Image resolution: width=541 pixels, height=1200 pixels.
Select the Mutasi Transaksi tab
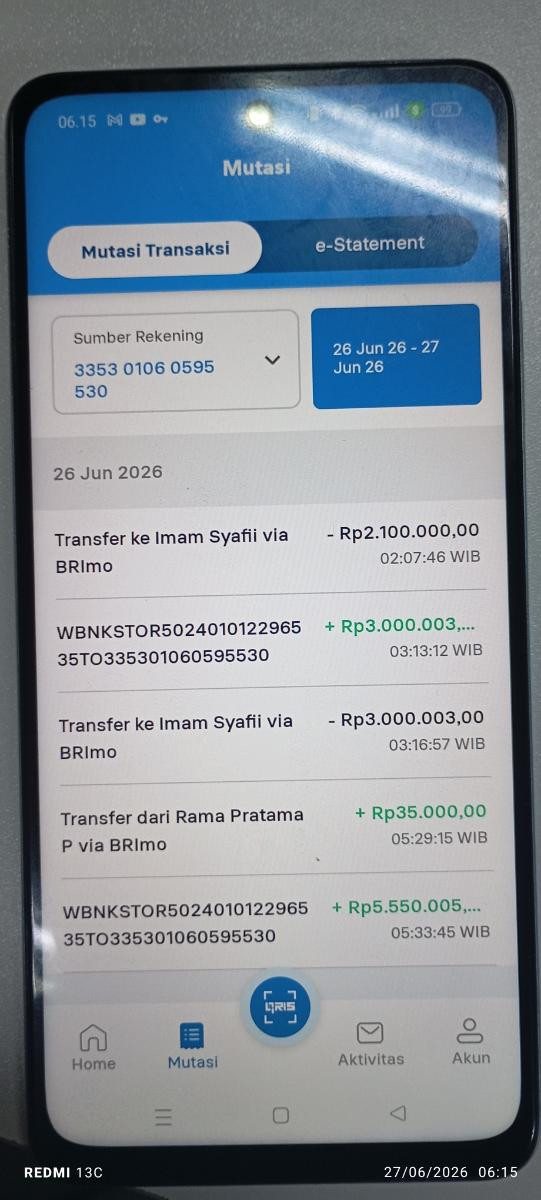tap(155, 249)
